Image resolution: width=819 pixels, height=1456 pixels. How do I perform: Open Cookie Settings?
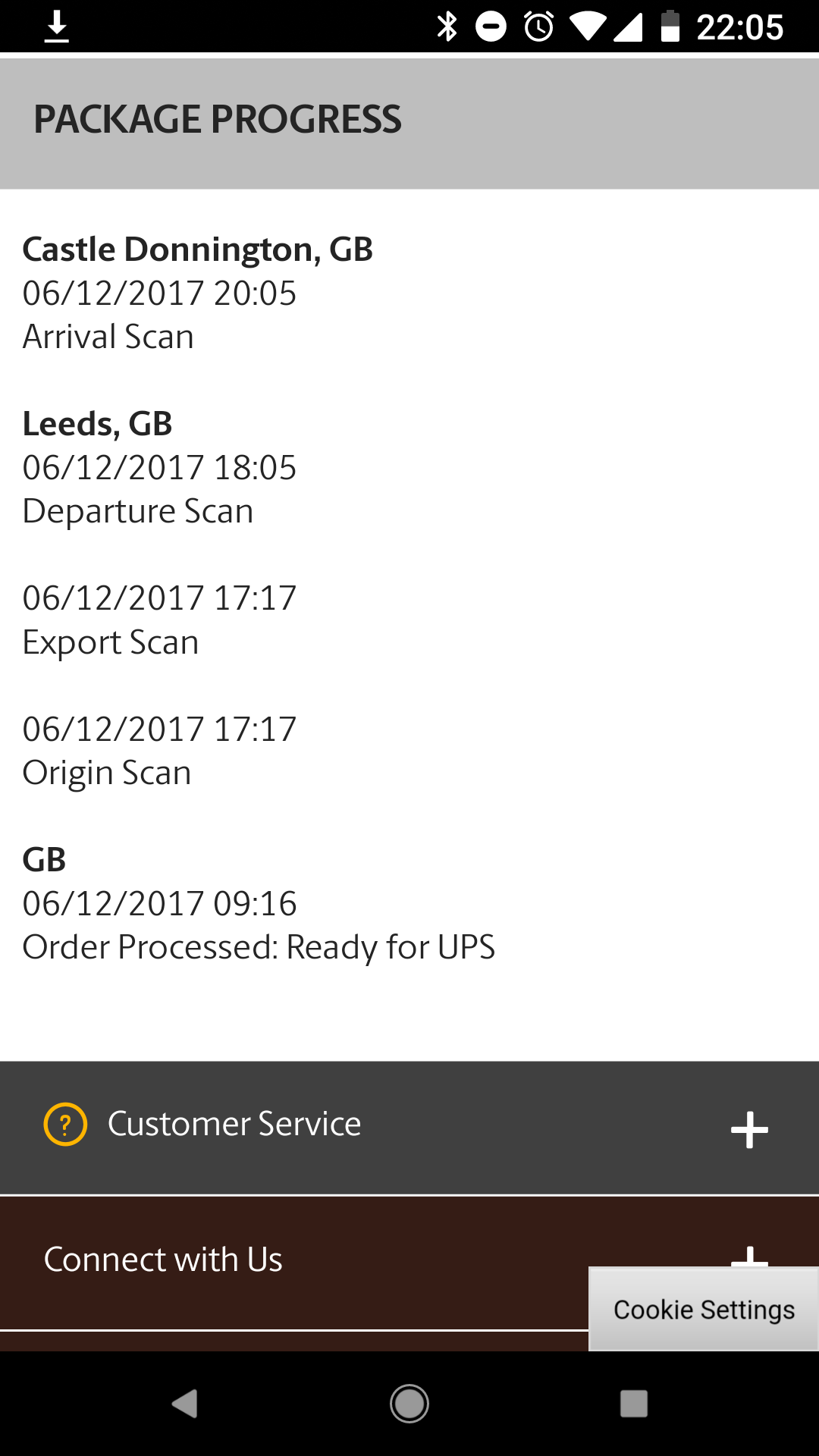pyautogui.click(x=704, y=1309)
